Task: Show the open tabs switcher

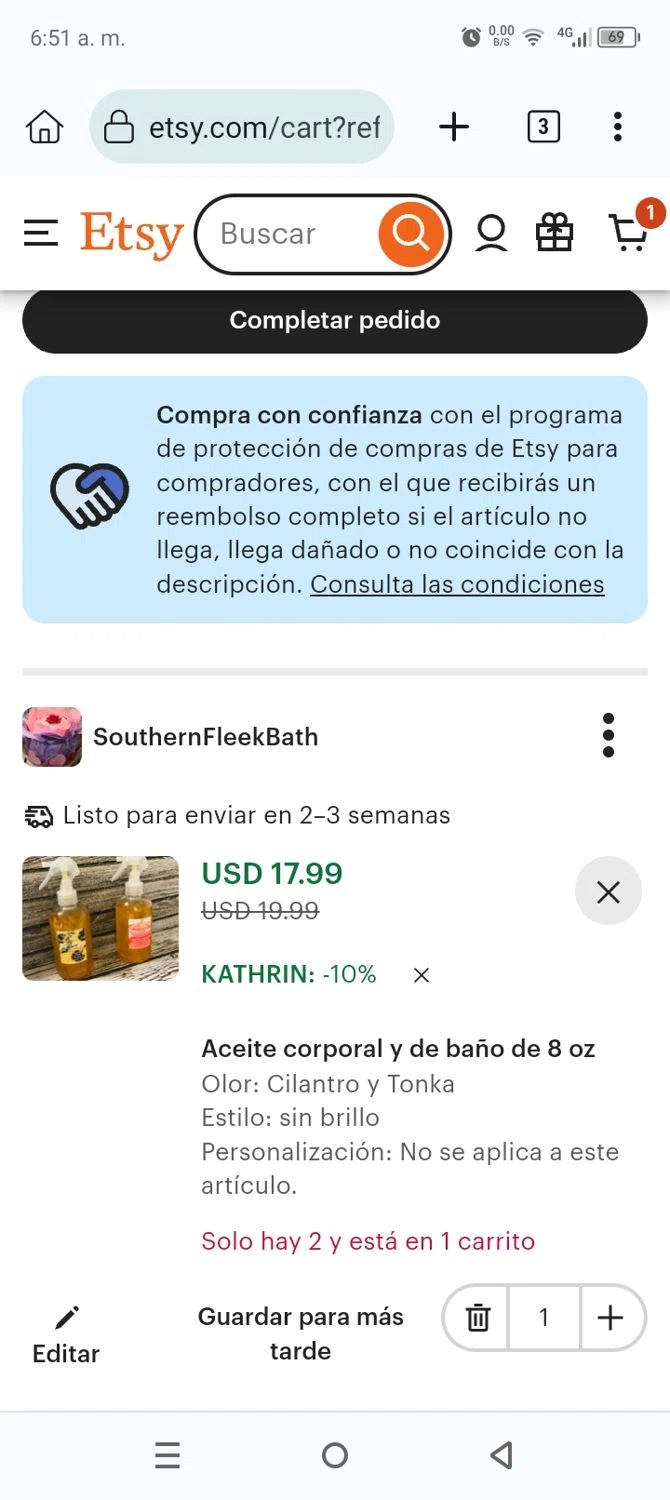Action: (543, 127)
